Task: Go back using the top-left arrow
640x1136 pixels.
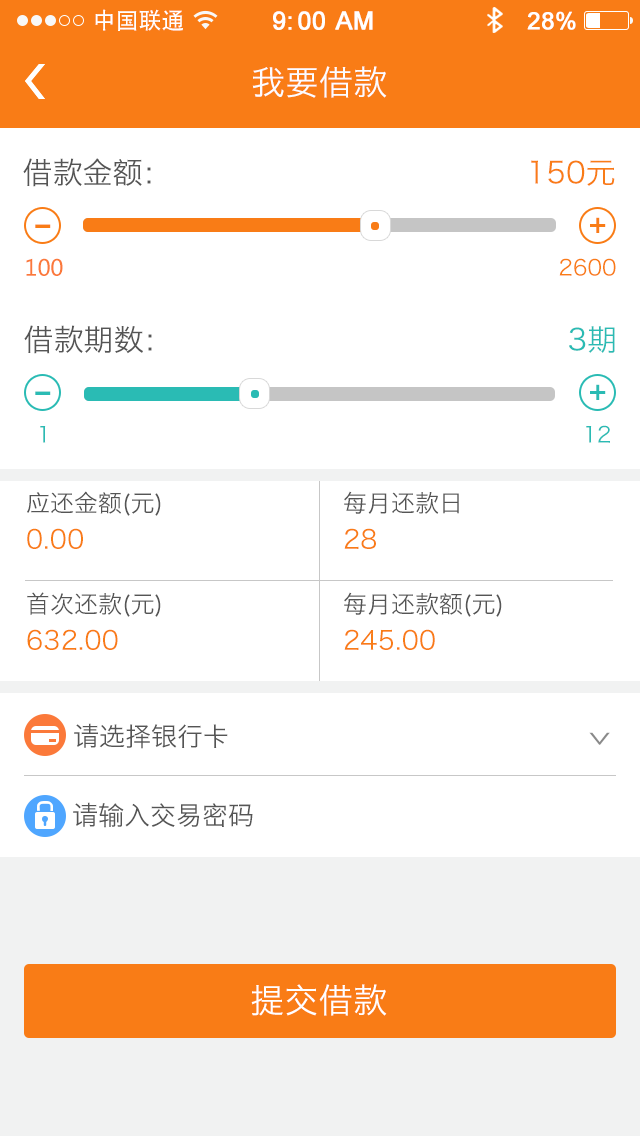Action: 35,81
